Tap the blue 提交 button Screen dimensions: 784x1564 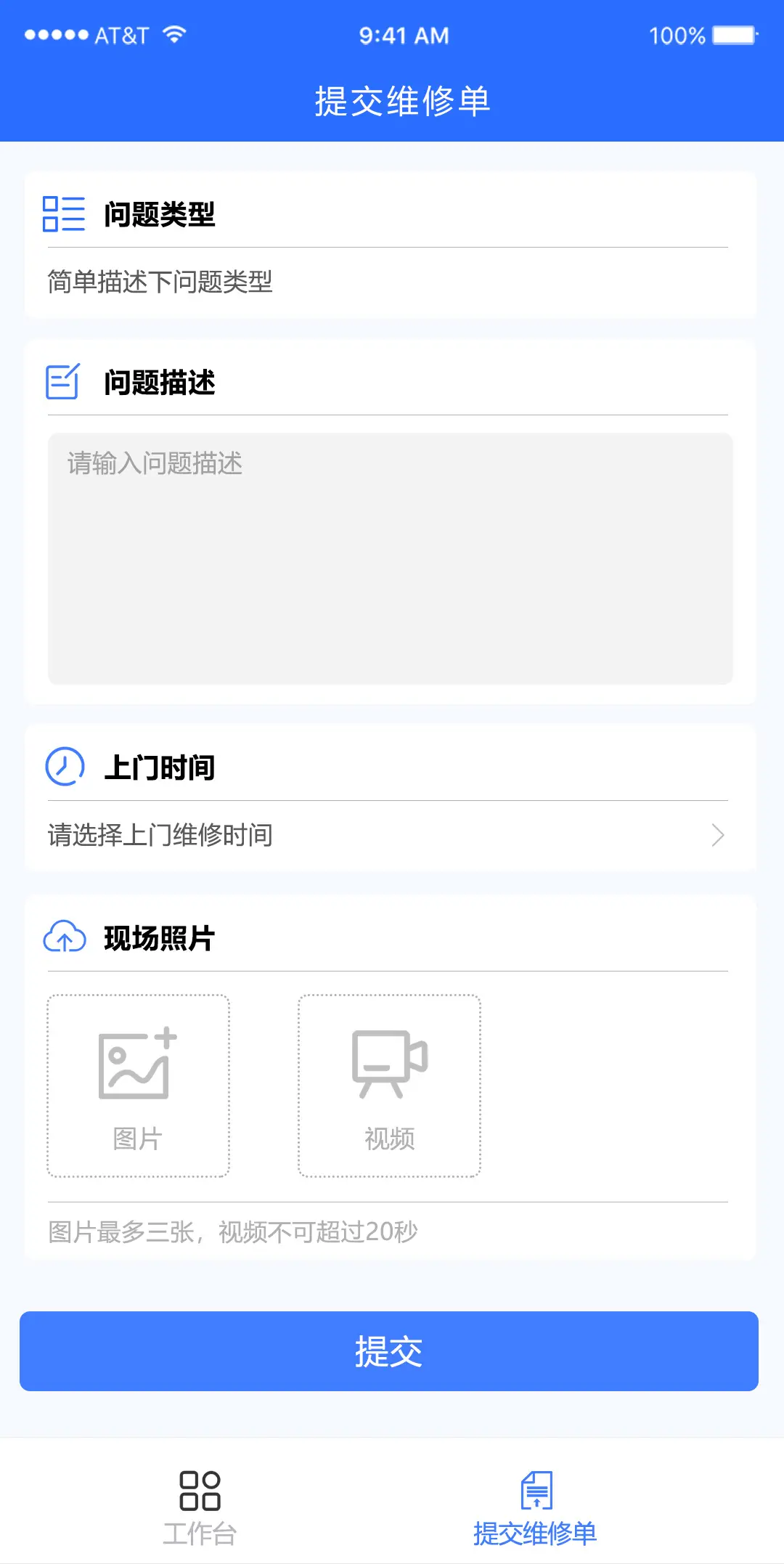coord(389,1351)
